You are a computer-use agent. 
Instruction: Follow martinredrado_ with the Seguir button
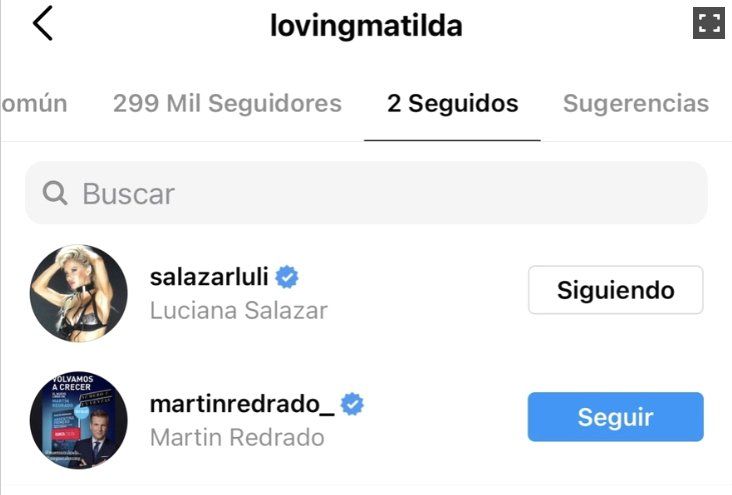click(615, 417)
